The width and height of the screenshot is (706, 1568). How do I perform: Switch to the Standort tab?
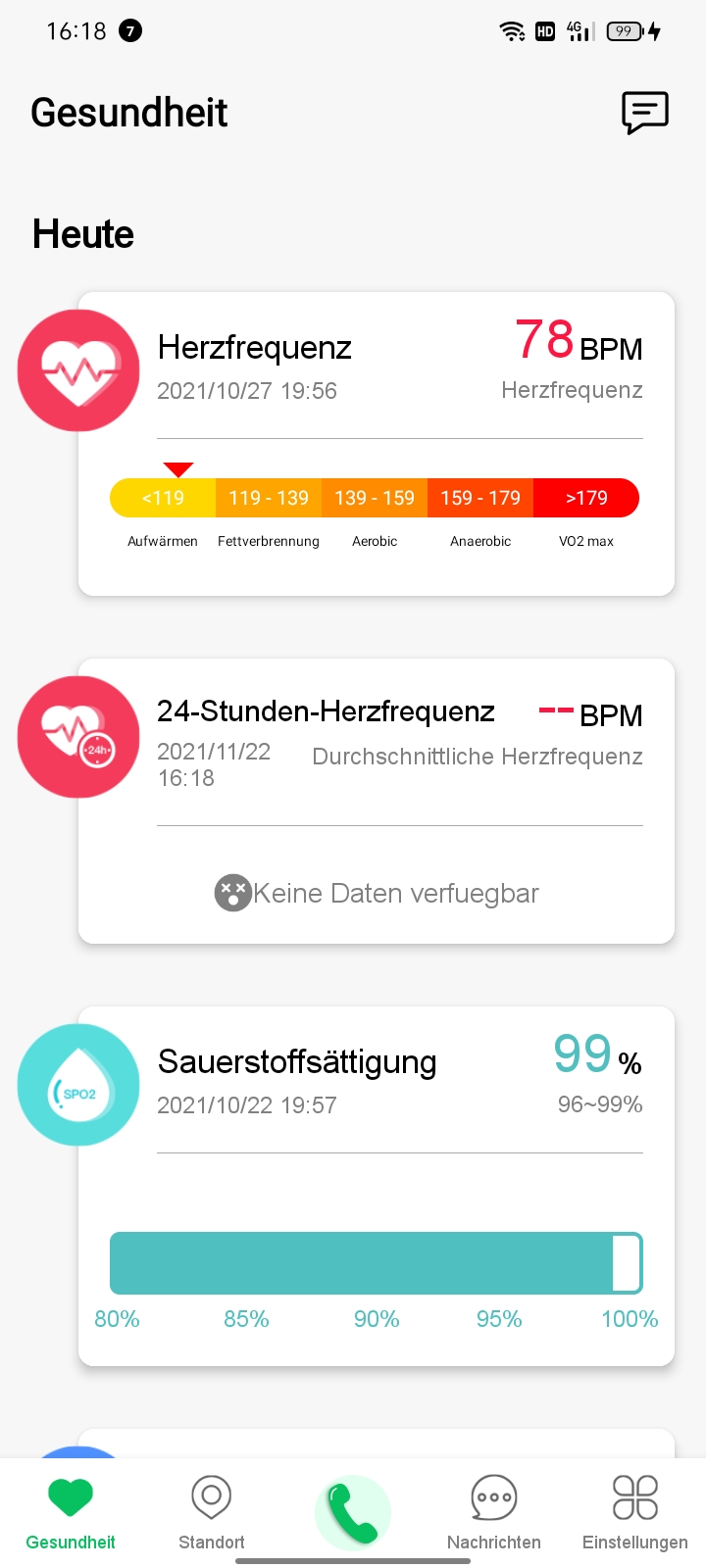coord(212,1513)
